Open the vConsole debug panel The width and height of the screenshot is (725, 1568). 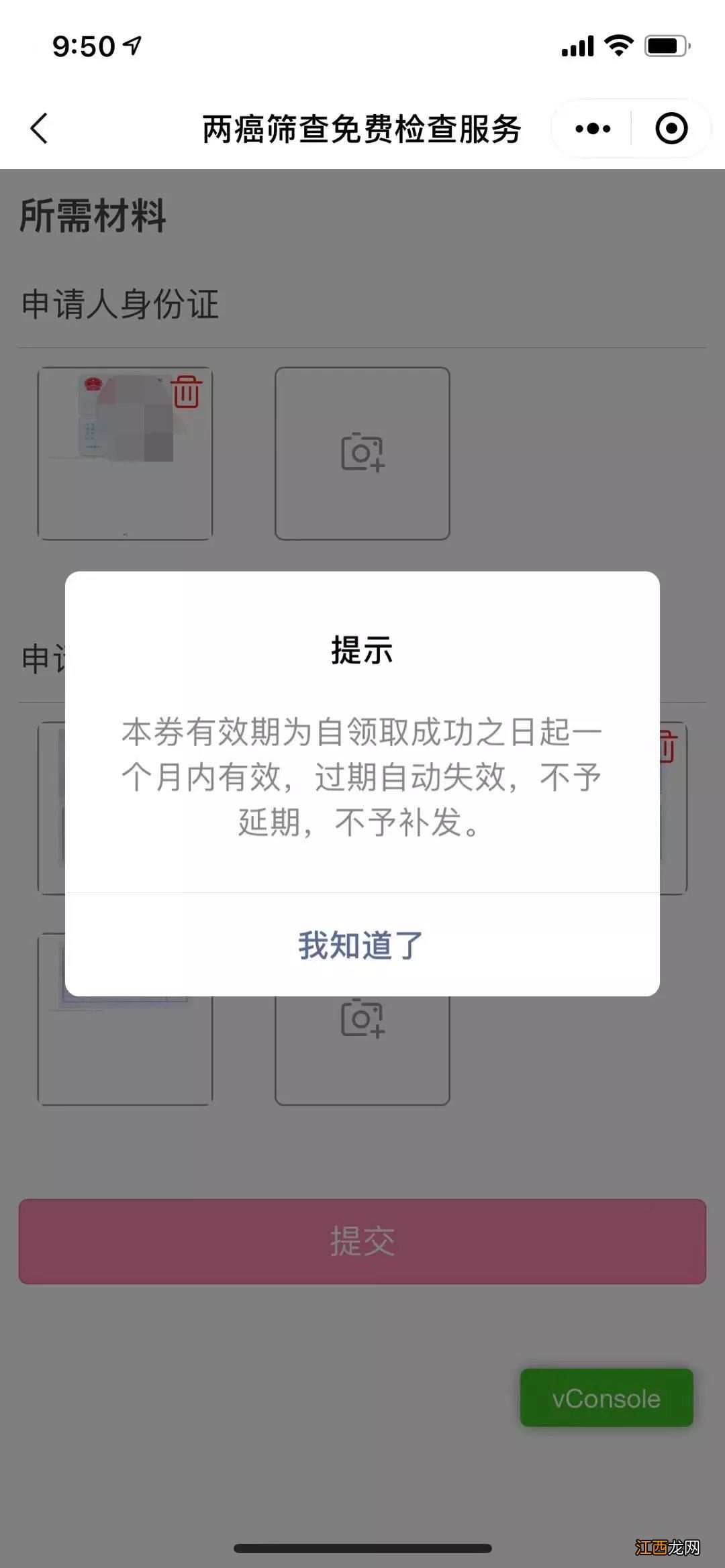[605, 1398]
